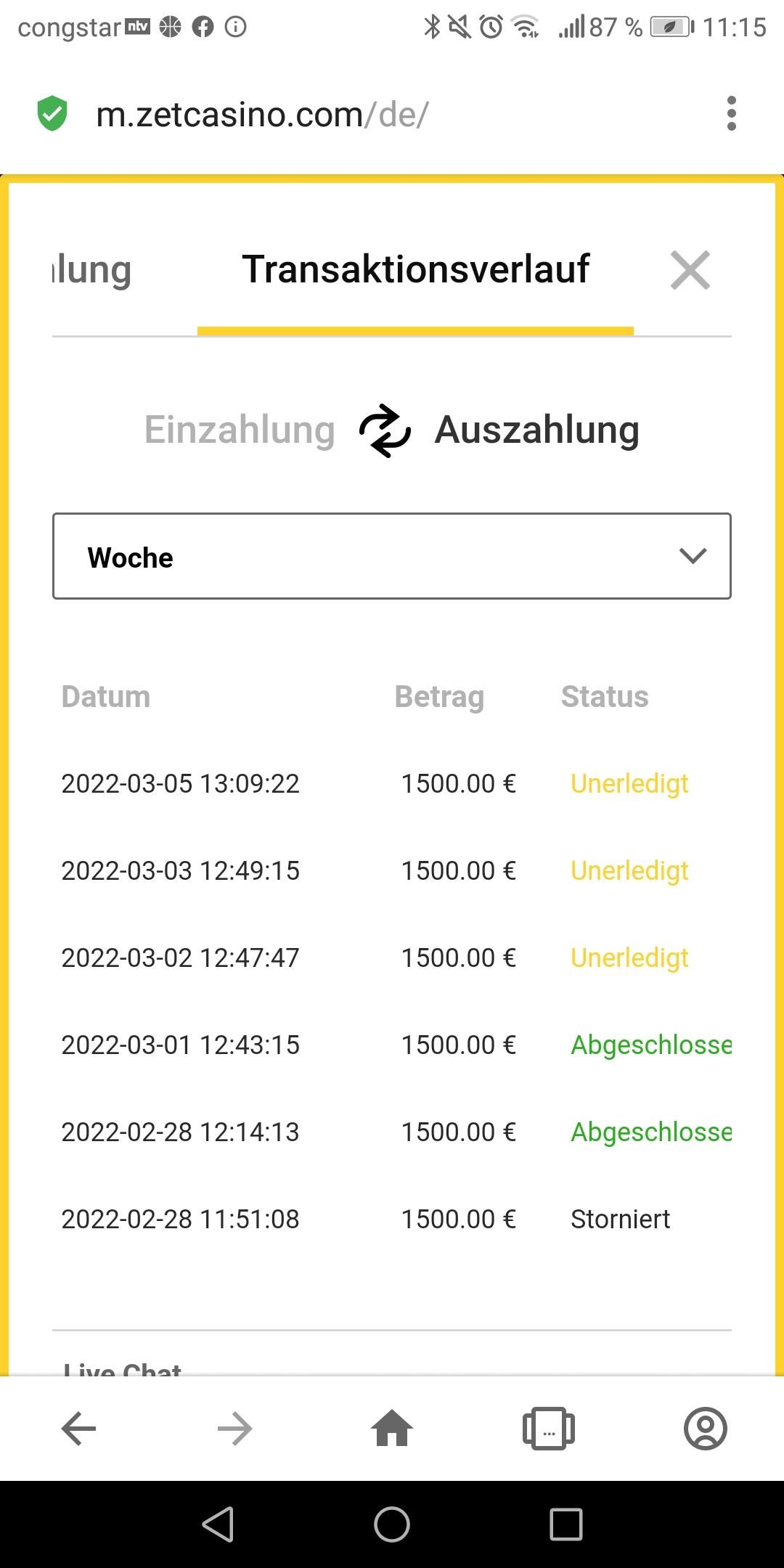Tap the swap arrows between Einzahlung and Auszahlung
Viewport: 784px width, 1568px height.
pos(385,430)
